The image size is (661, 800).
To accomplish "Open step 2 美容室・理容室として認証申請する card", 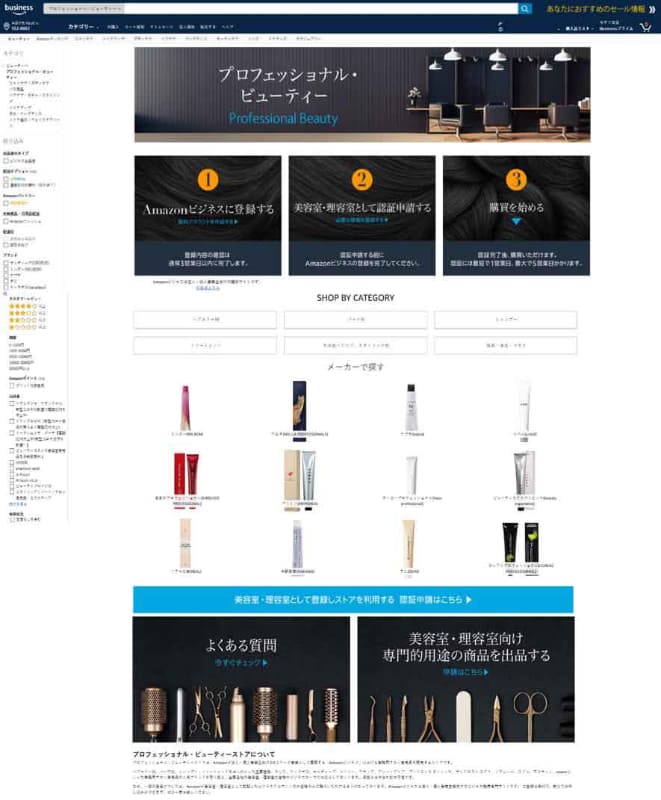I will (362, 214).
